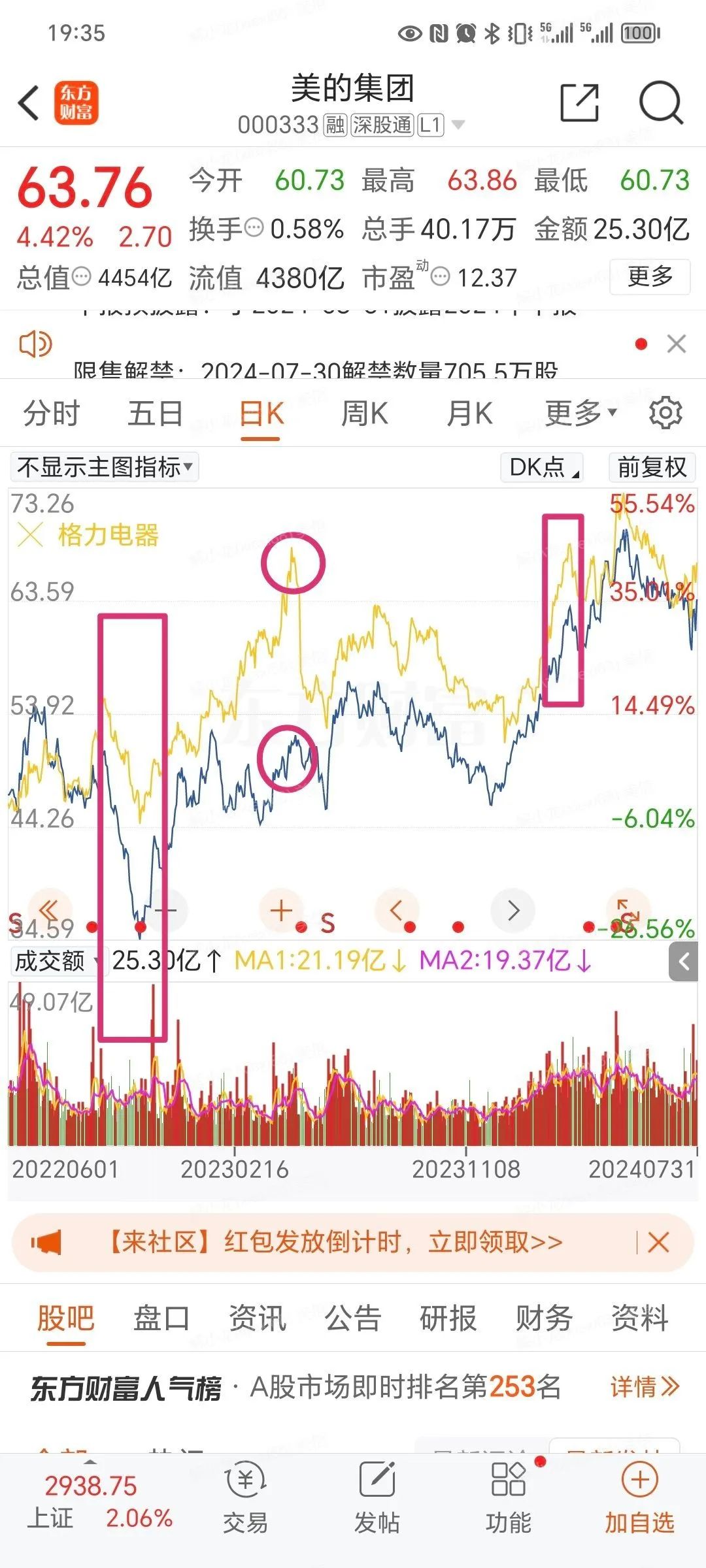Tap 更多 for more quote details
706x1568 pixels.
click(x=650, y=277)
